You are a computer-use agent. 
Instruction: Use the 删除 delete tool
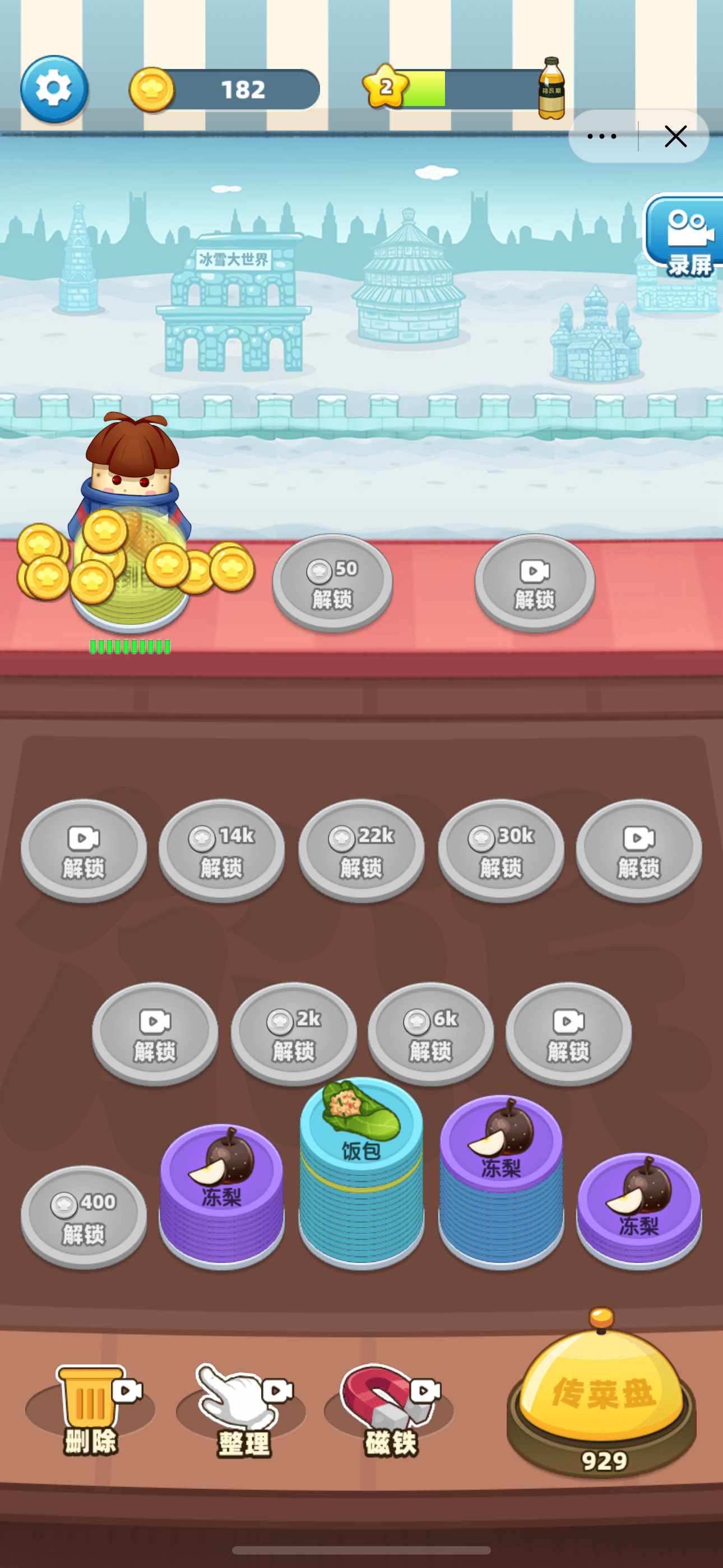click(91, 1410)
